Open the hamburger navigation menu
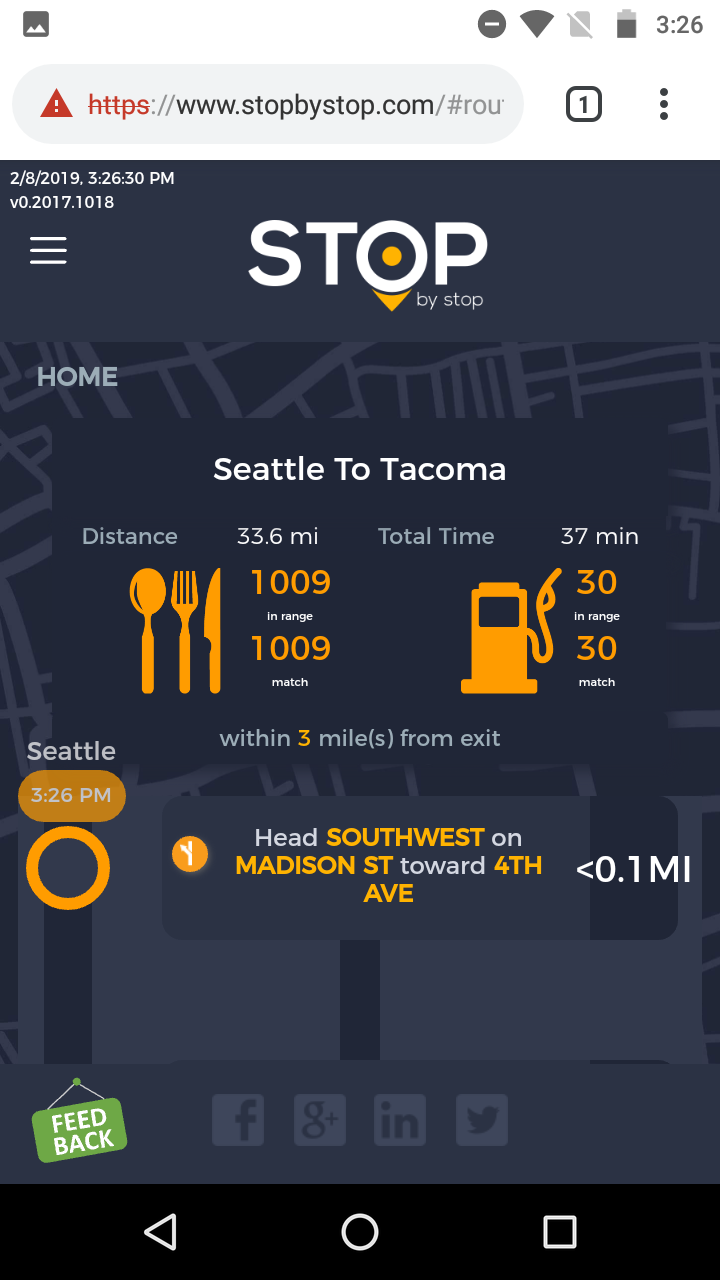 (48, 250)
